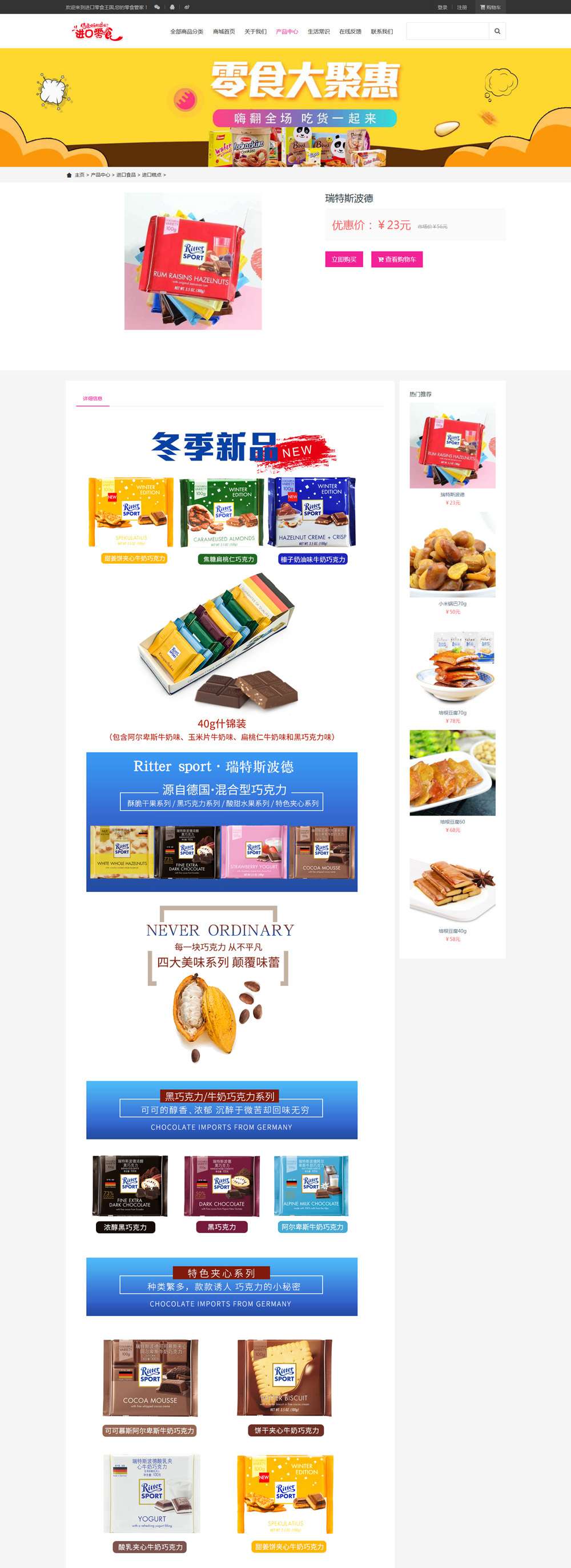Select the 详细信息 tab
Image resolution: width=571 pixels, height=1568 pixels.
(x=93, y=399)
